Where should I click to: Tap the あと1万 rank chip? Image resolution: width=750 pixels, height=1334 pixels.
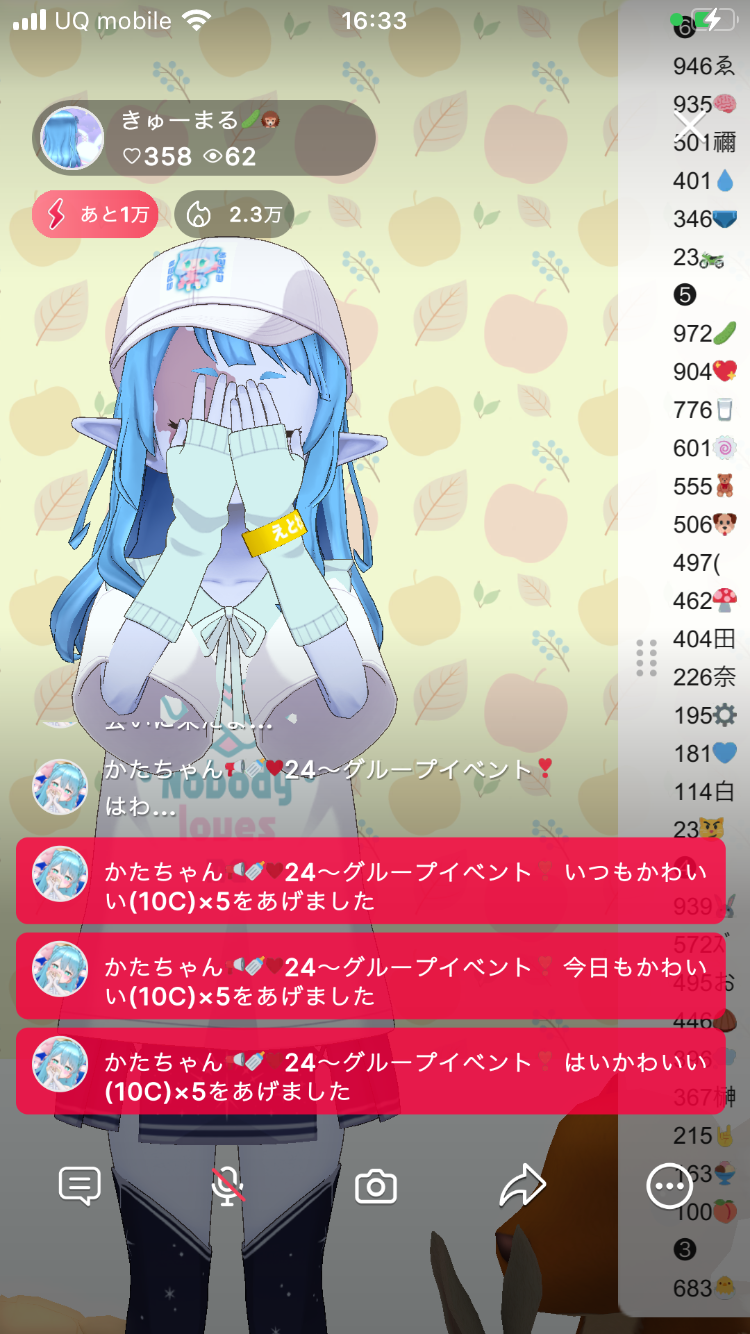95,214
